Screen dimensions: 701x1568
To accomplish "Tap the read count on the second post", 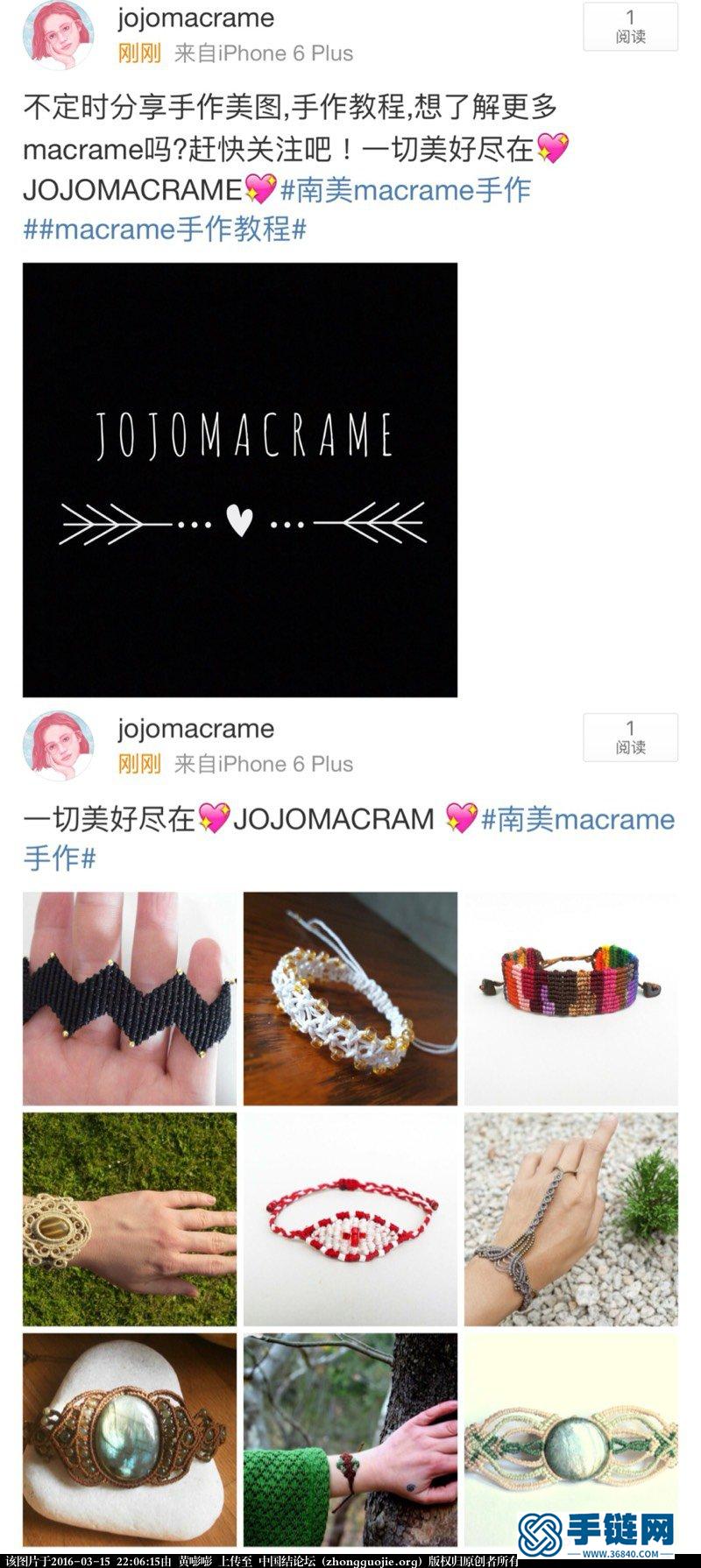I will tap(630, 737).
